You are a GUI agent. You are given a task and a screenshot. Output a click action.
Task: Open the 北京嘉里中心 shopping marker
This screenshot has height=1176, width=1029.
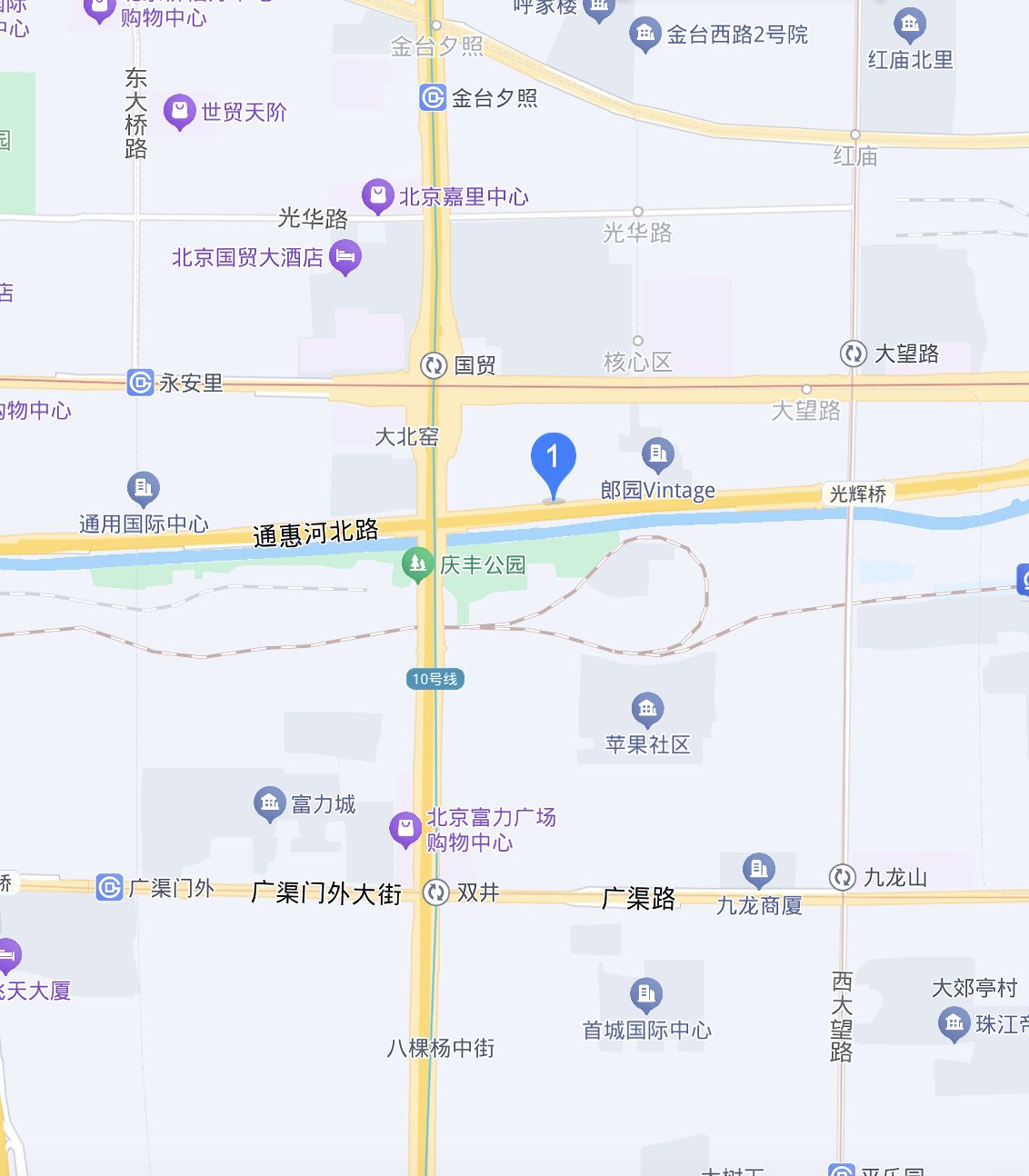(x=377, y=196)
